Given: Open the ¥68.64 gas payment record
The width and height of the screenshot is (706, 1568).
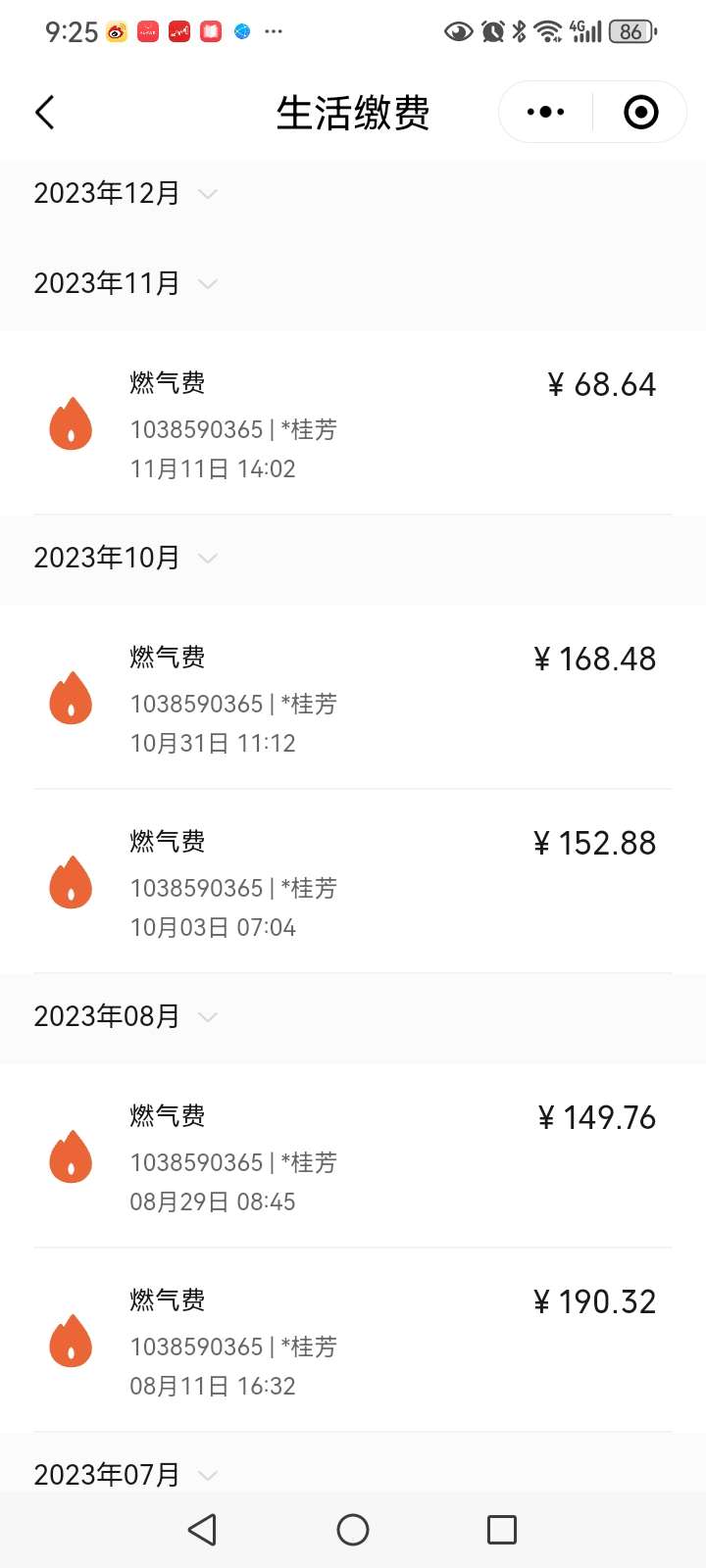Looking at the screenshot, I should pos(353,423).
